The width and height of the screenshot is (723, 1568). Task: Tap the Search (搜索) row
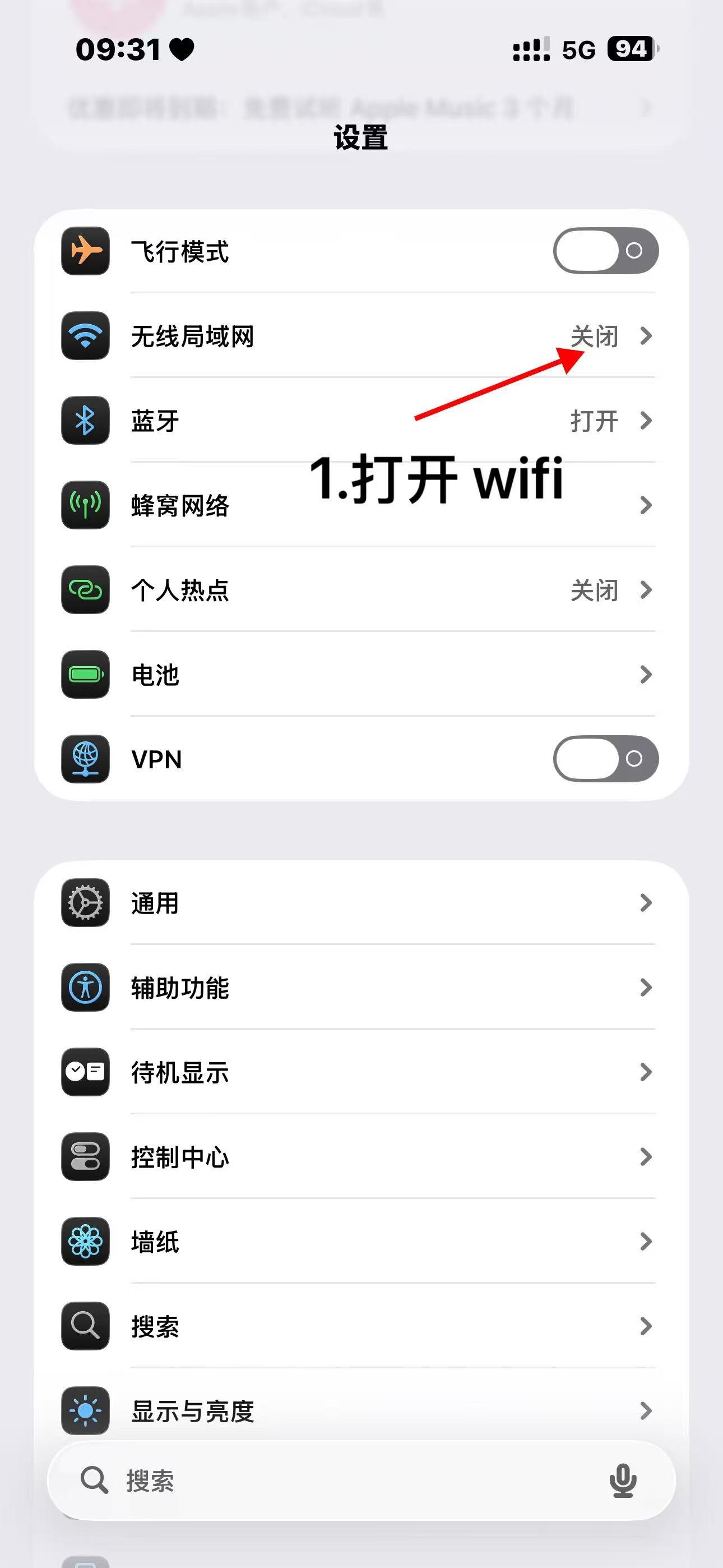[x=361, y=1327]
